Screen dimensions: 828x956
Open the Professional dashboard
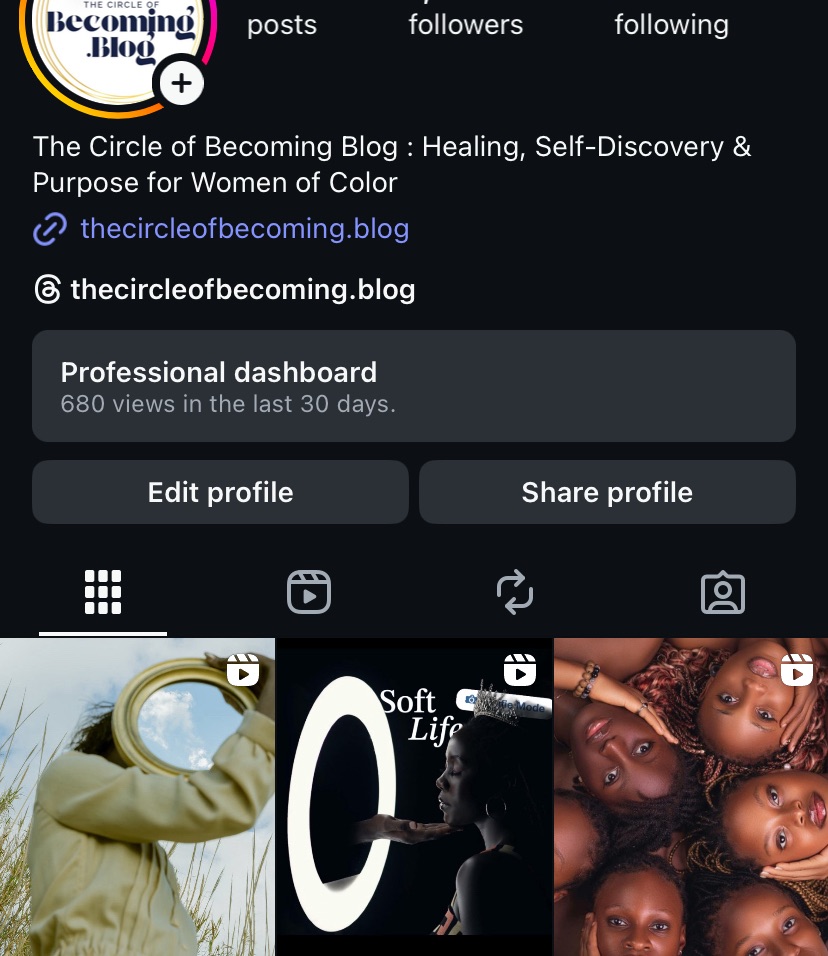[x=413, y=386]
